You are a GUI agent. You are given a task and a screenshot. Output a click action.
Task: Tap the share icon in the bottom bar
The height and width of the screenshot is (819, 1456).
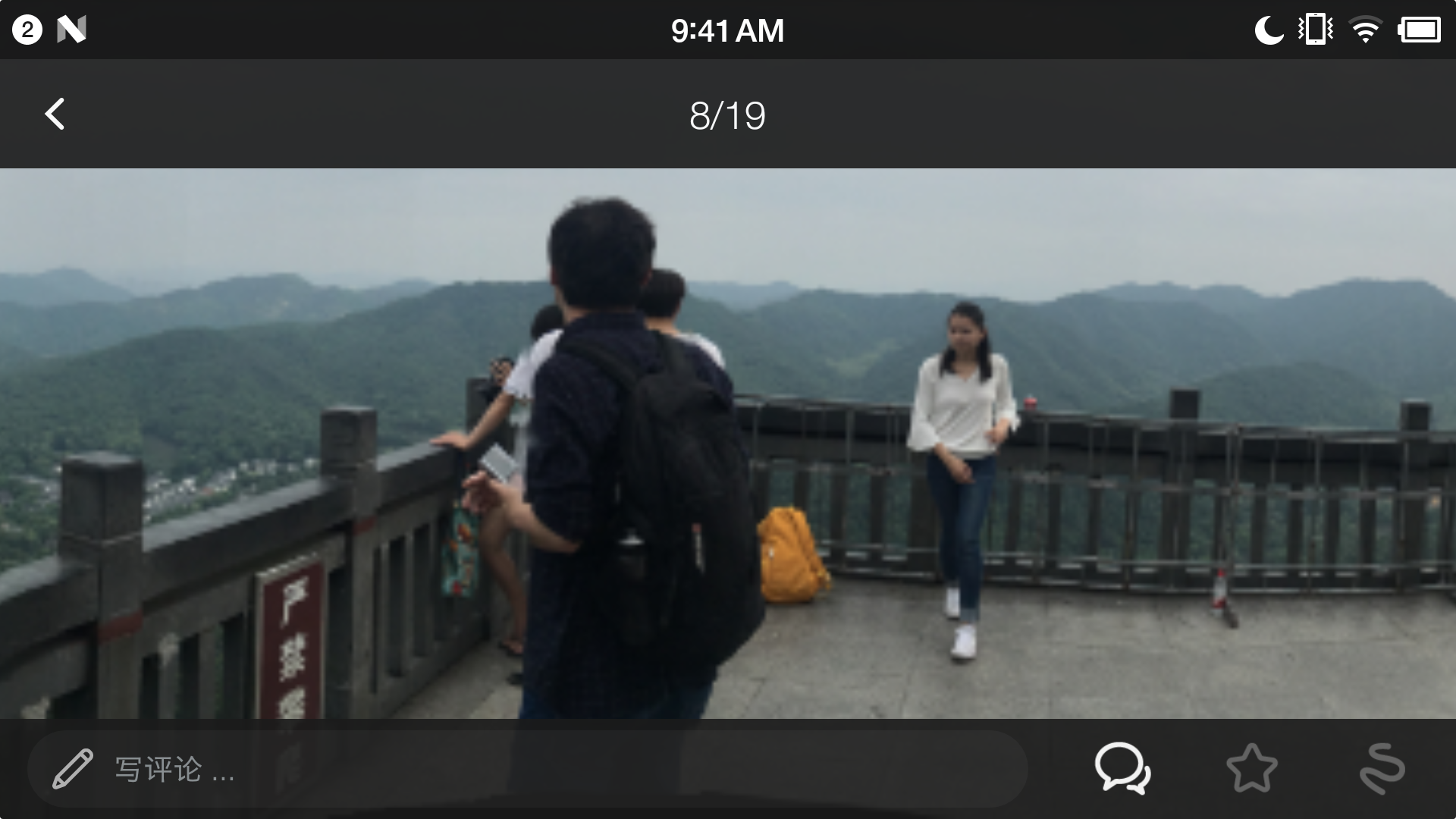[1382, 769]
